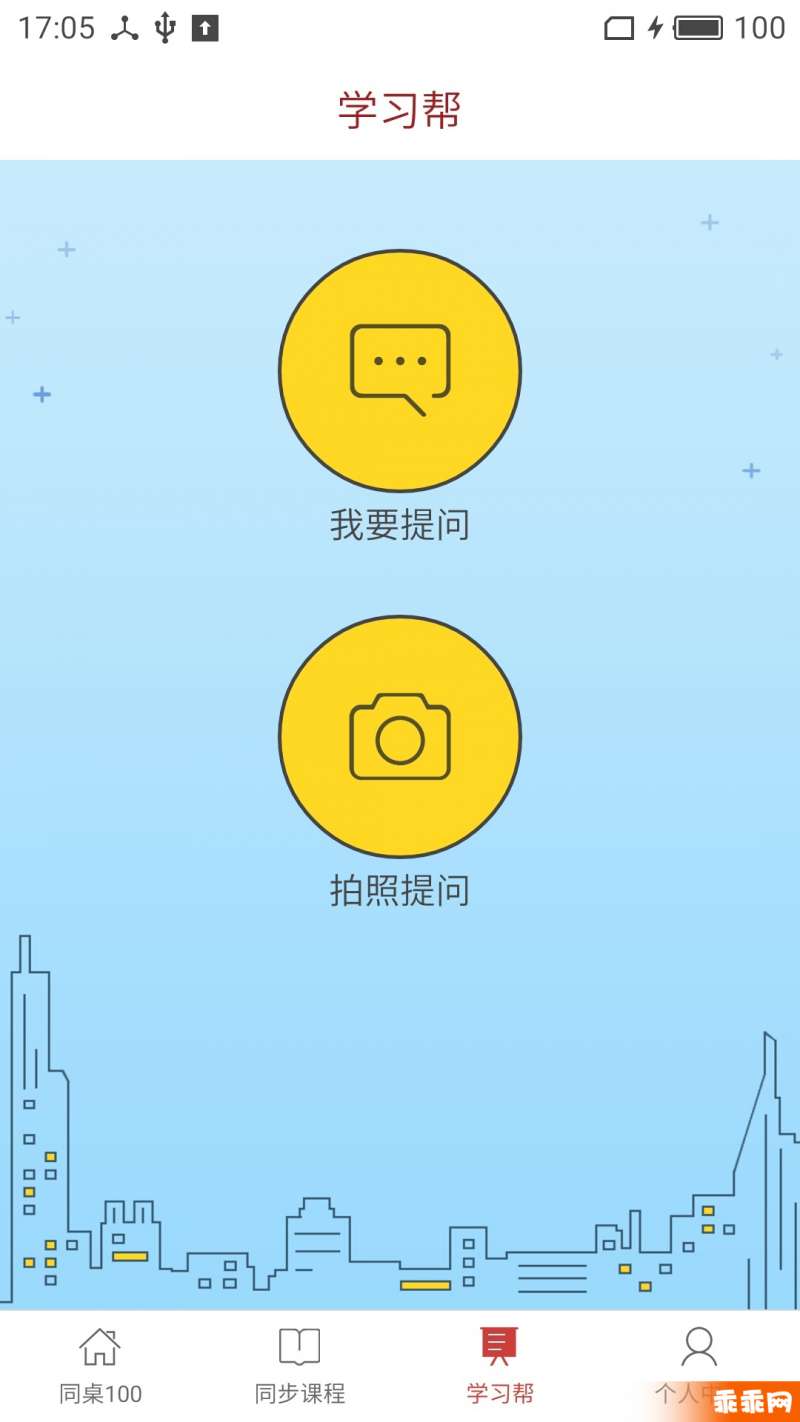Open the 个人中心 profile tab
The height and width of the screenshot is (1422, 800).
(x=699, y=1366)
